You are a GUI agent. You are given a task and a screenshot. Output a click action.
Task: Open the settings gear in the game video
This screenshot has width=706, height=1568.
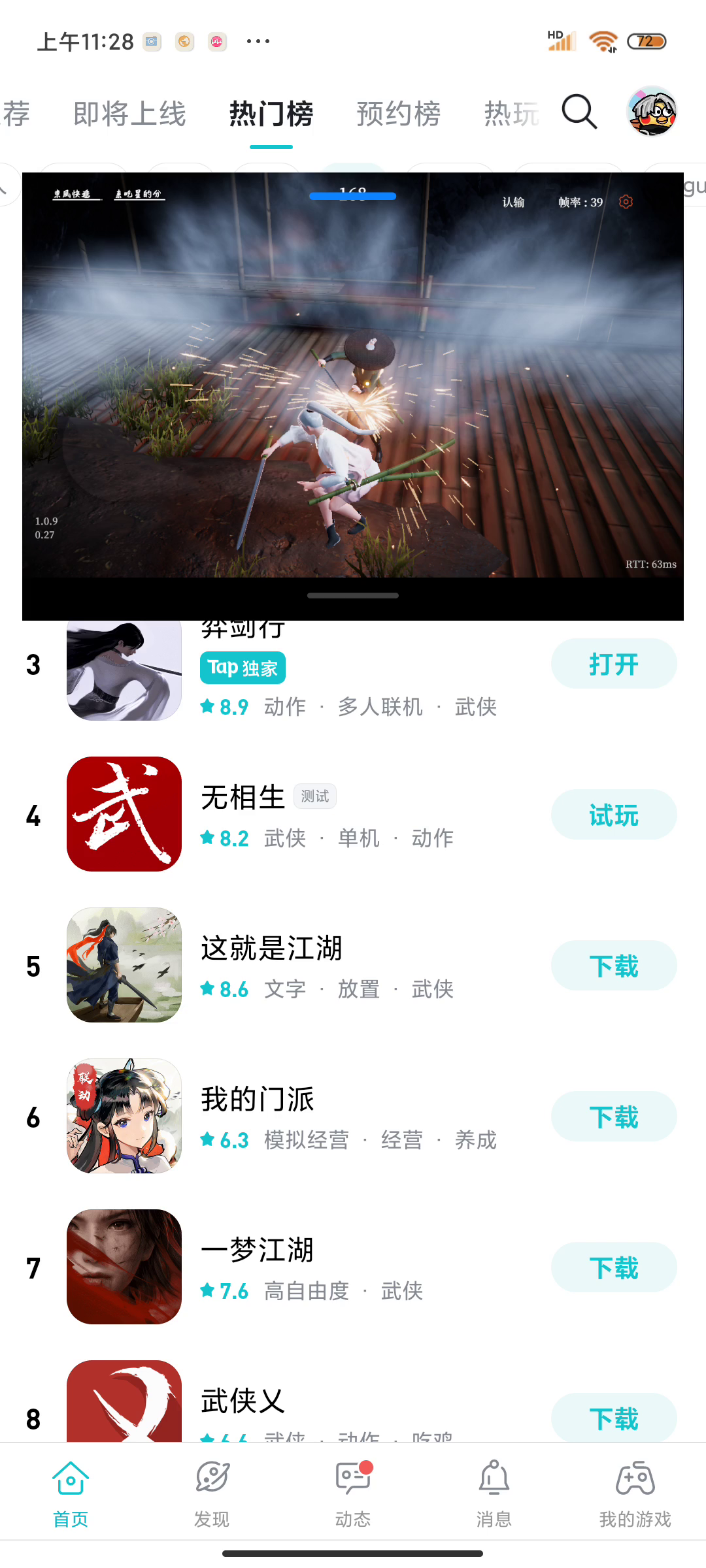(x=626, y=202)
